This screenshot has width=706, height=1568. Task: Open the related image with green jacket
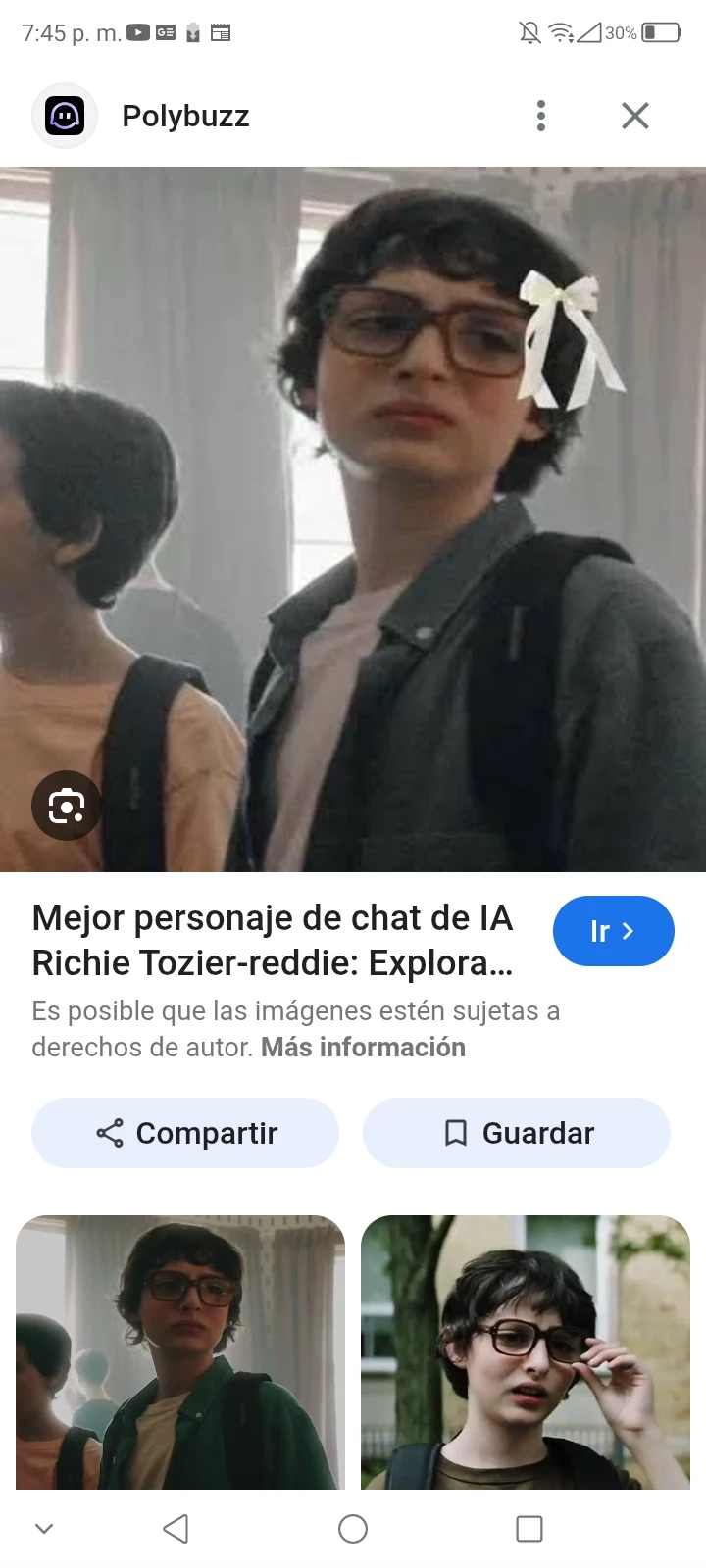180,1352
